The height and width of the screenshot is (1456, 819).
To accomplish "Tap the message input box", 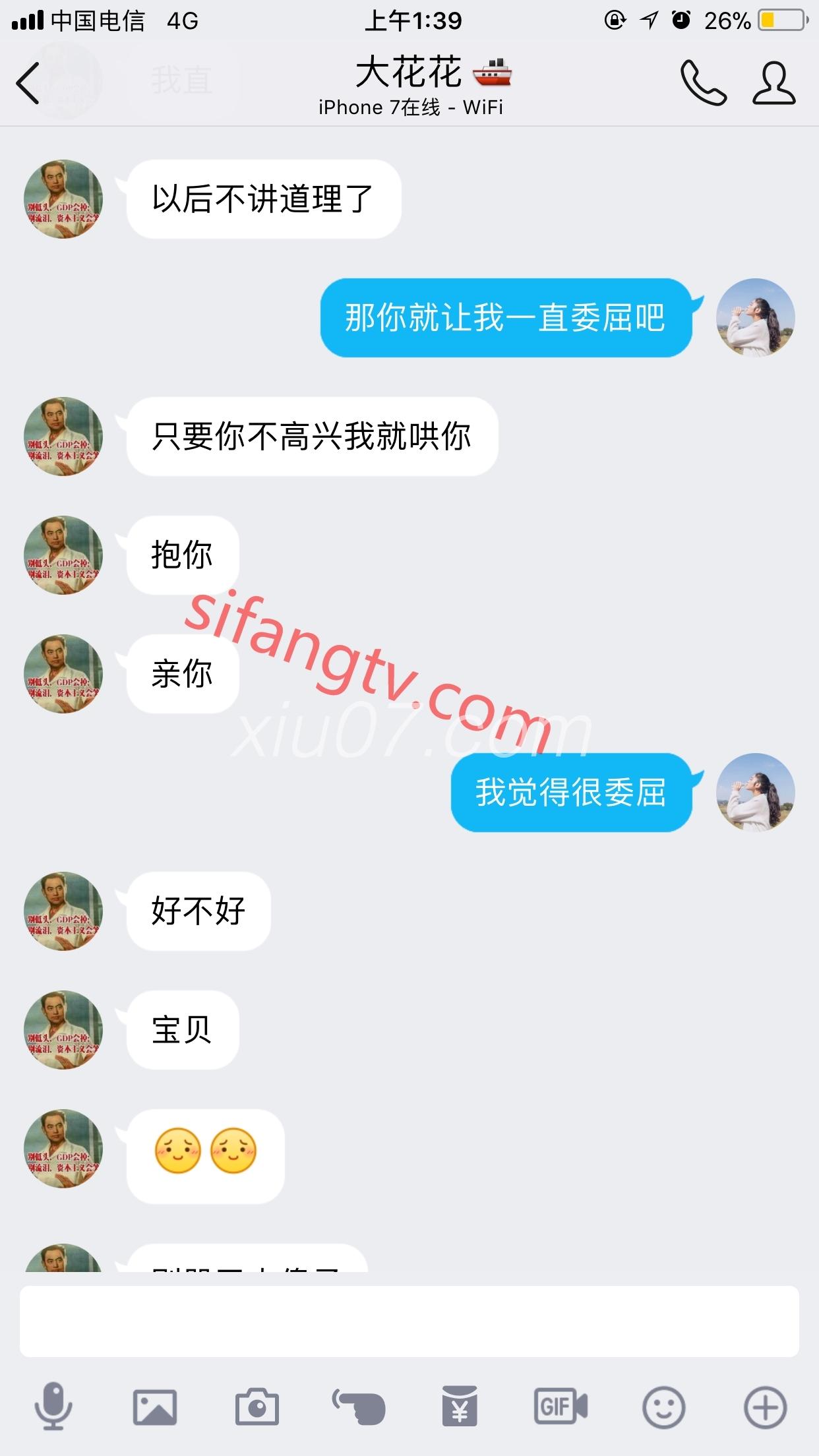I will [409, 1321].
